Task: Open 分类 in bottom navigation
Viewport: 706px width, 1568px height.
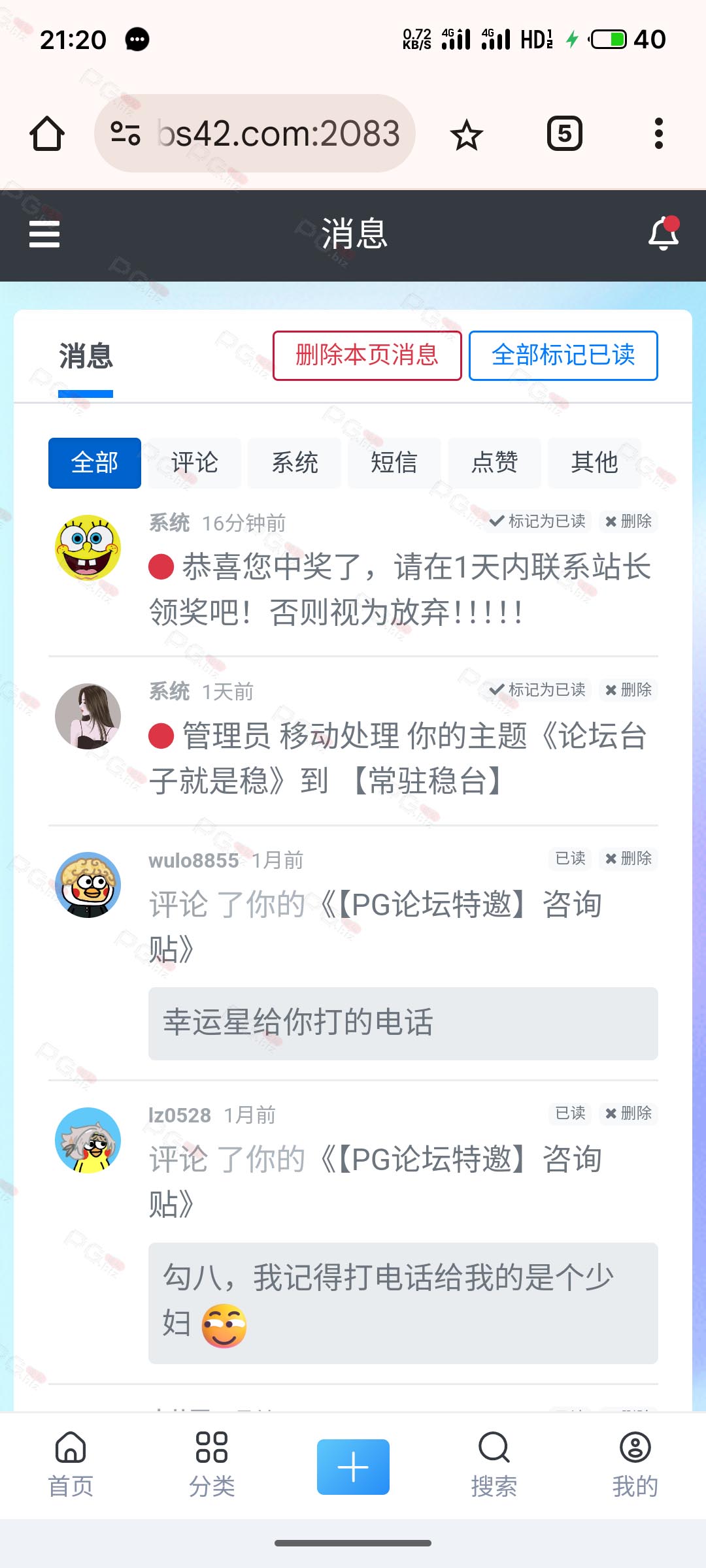Action: (x=212, y=1465)
